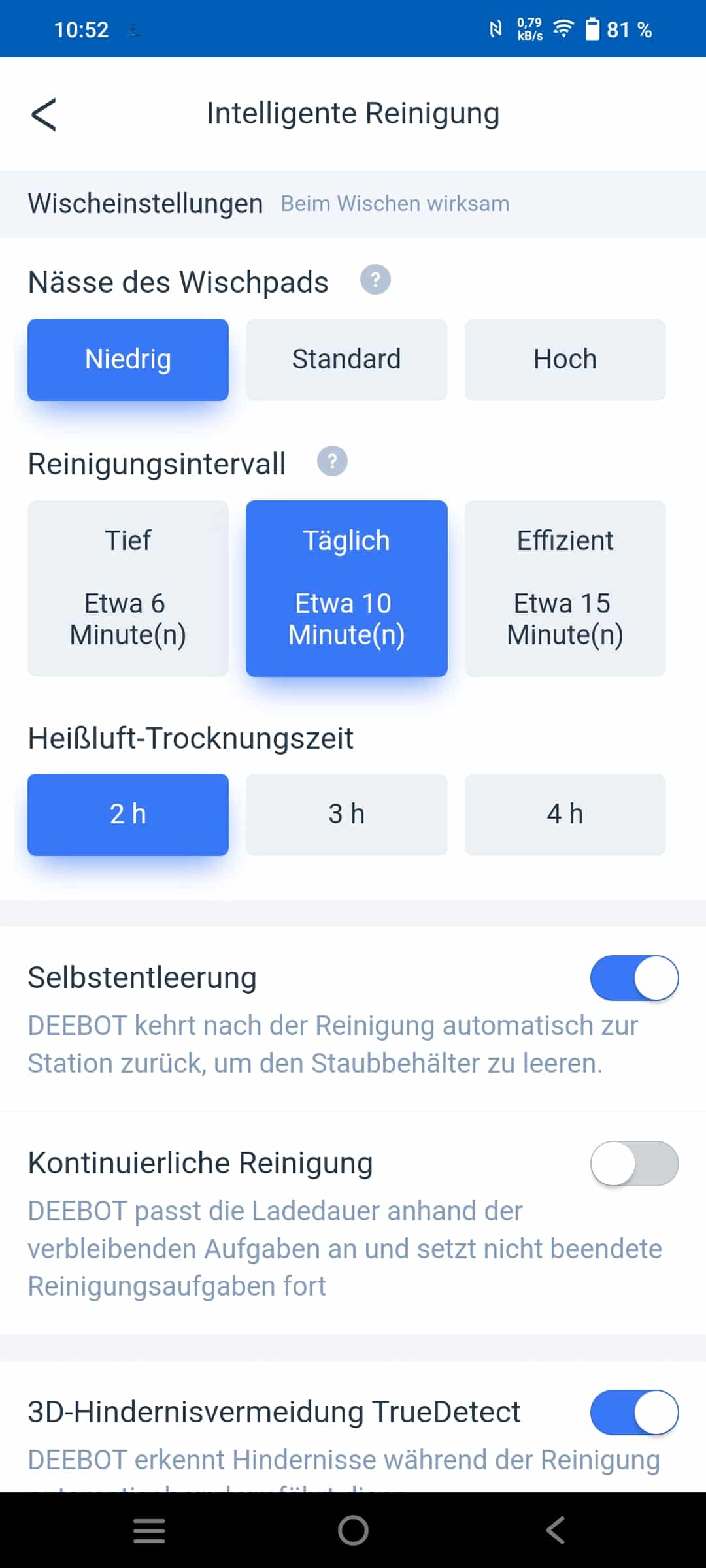Enable Kontinuierliche Reinigung

634,1164
